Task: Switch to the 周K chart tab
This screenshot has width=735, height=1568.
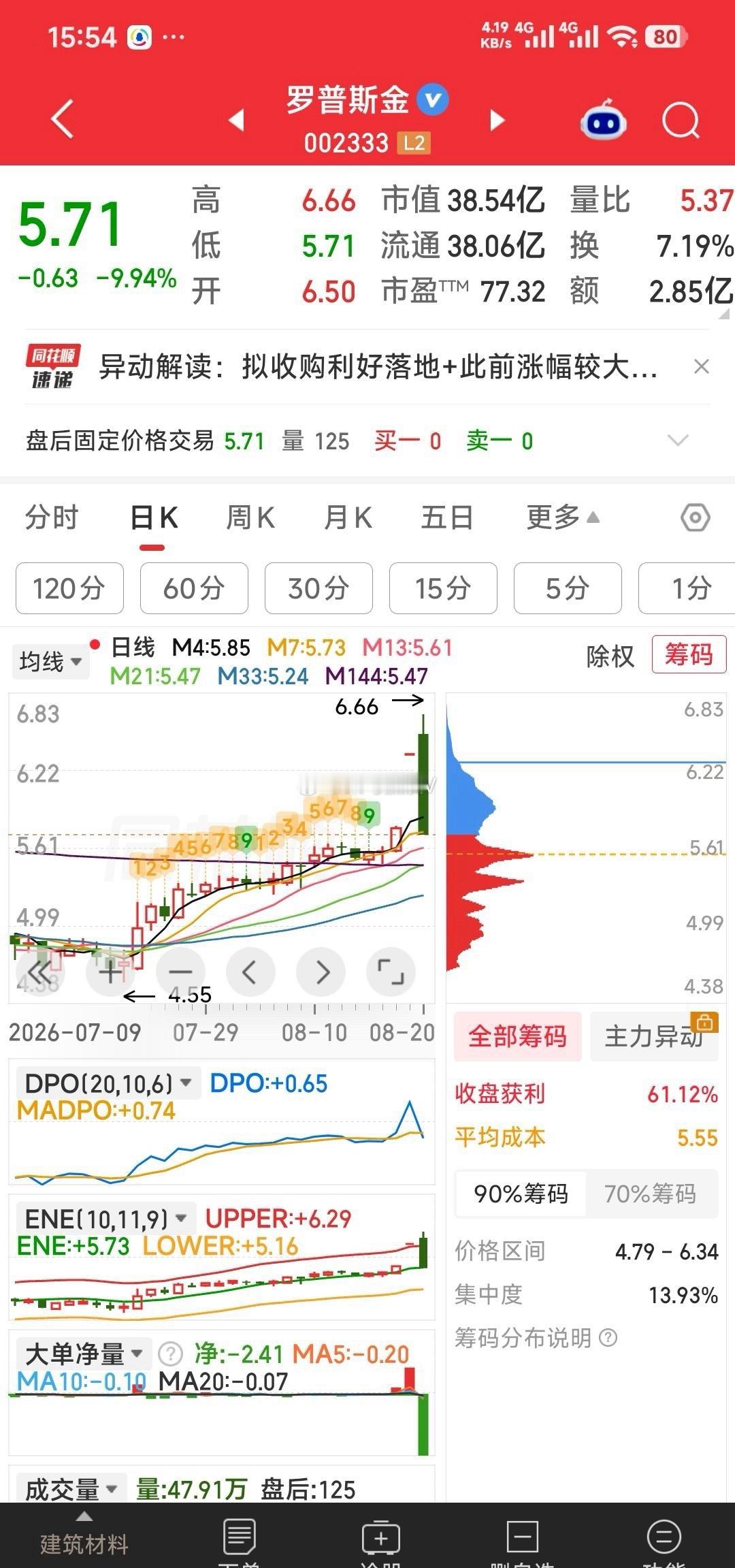Action: pos(250,517)
